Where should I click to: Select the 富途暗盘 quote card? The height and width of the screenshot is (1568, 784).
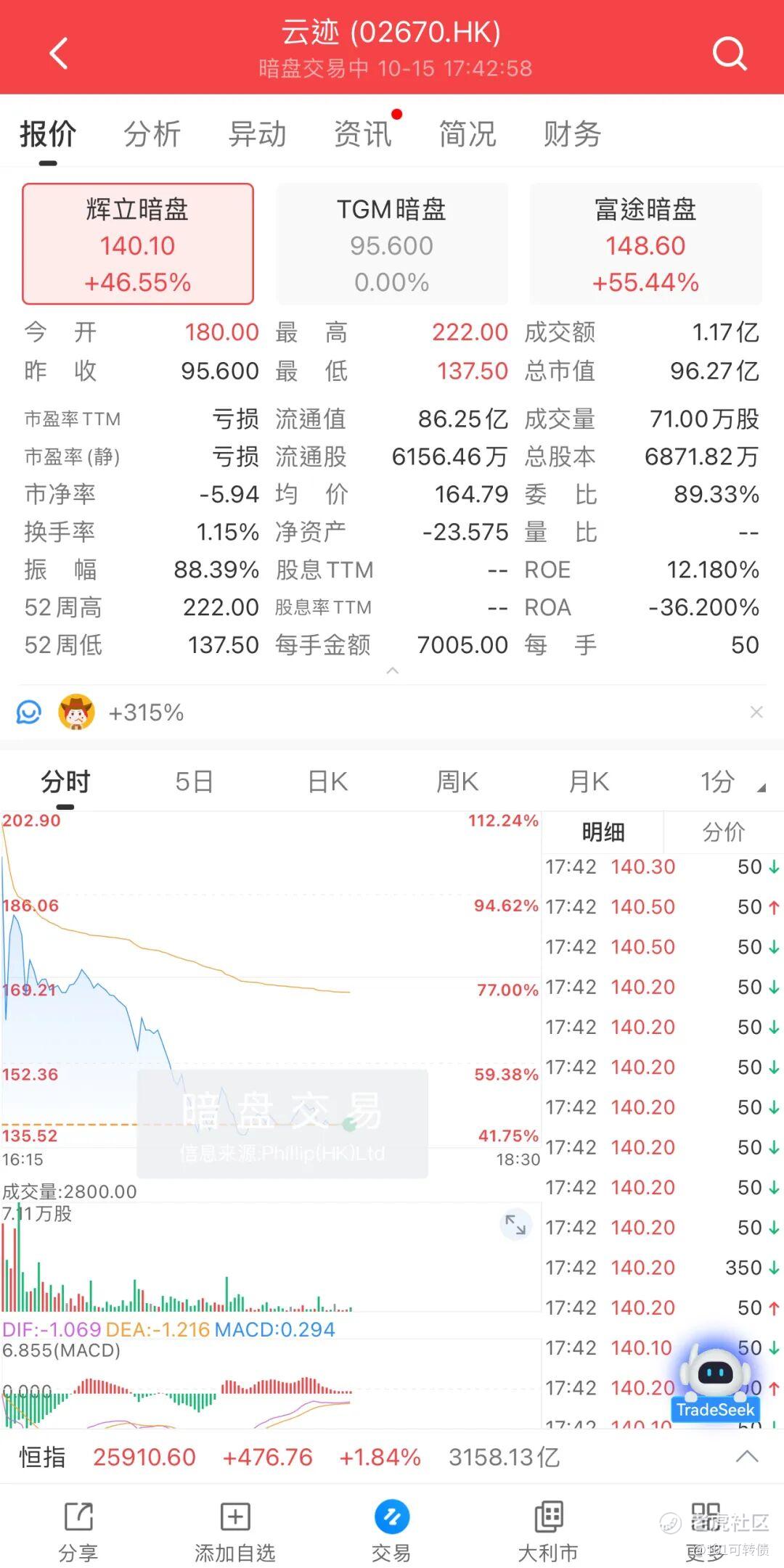645,245
